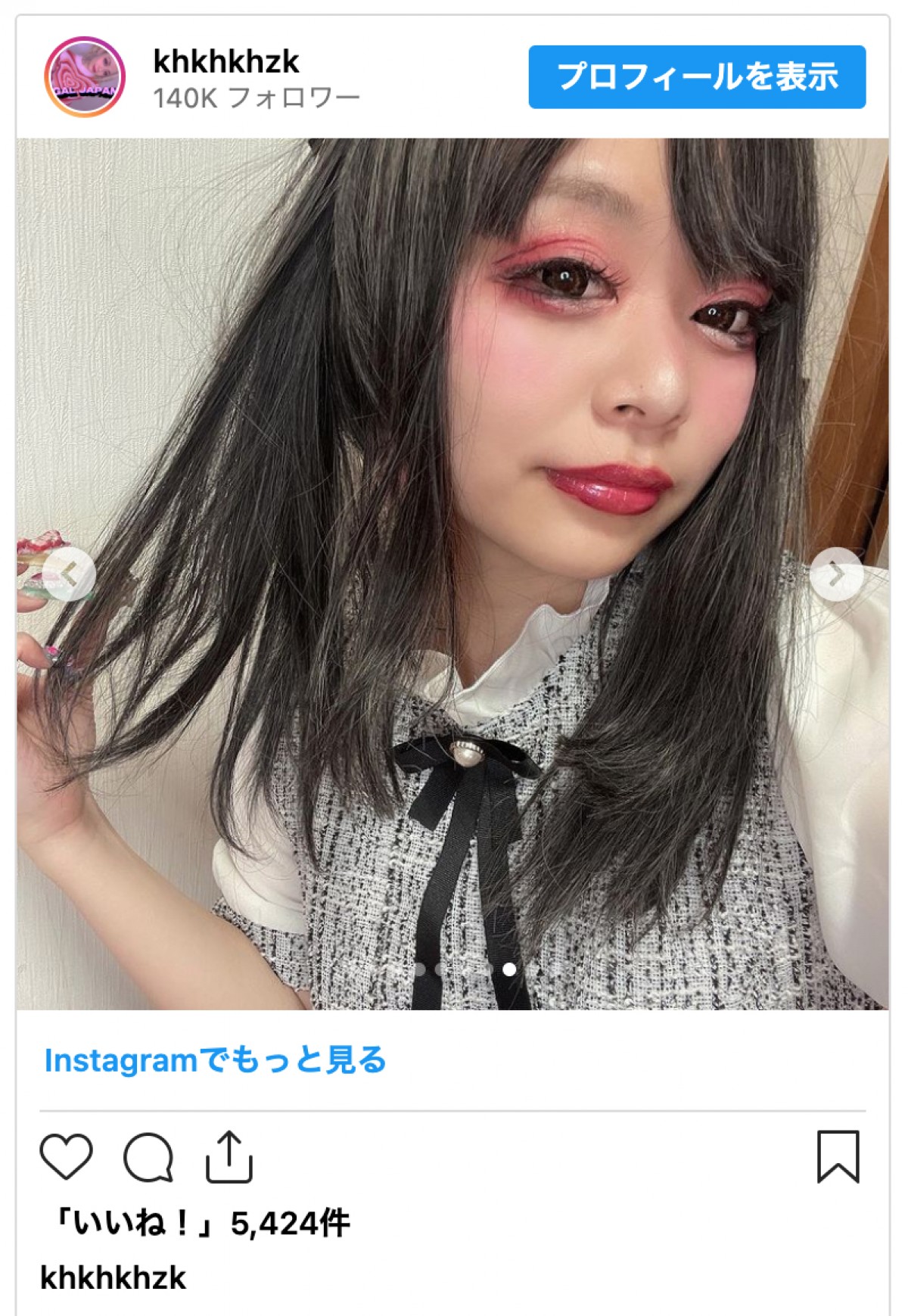Share this post with the share icon

coord(229,1156)
